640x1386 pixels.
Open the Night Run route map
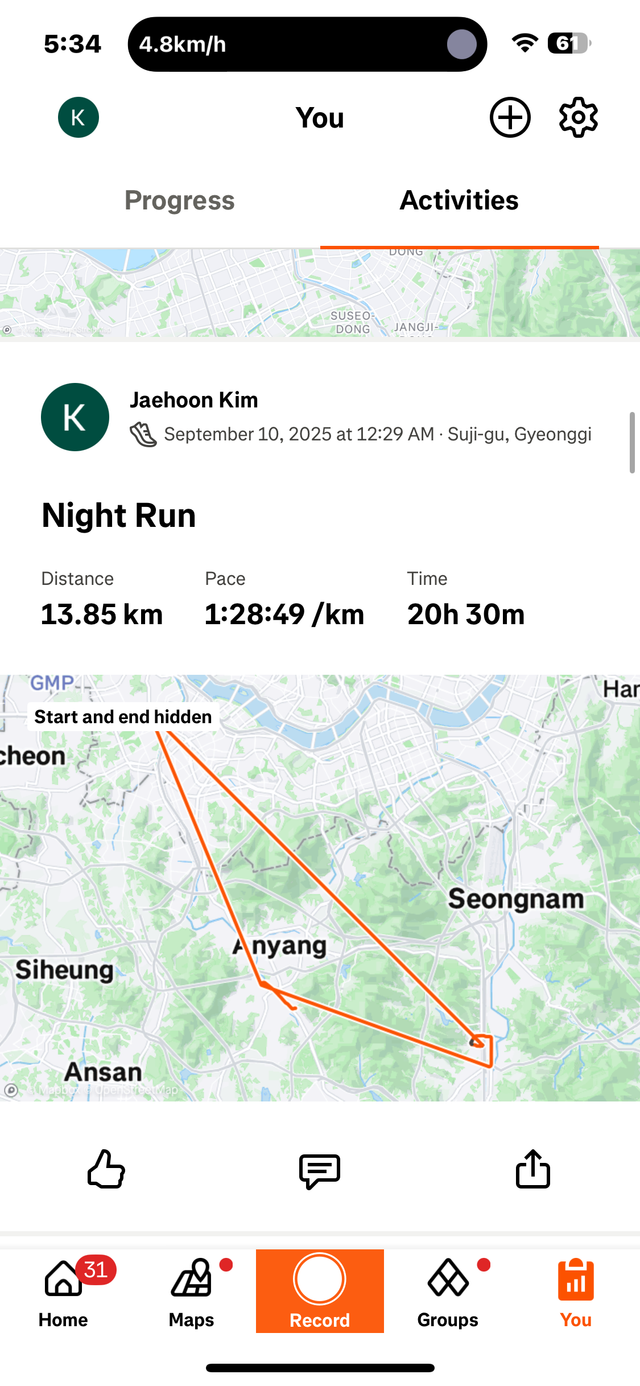point(320,888)
